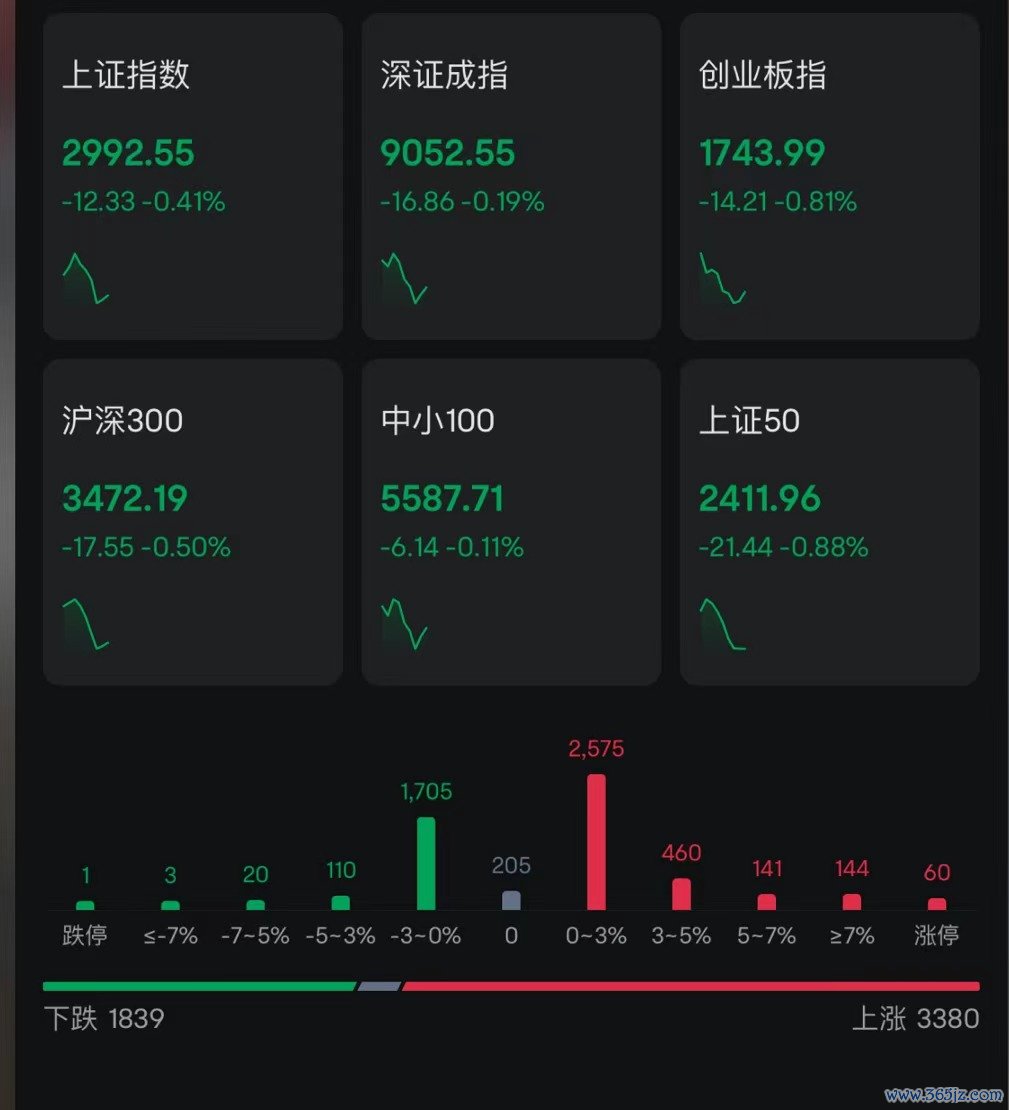Select the 0~3% distribution bar

coord(596,840)
